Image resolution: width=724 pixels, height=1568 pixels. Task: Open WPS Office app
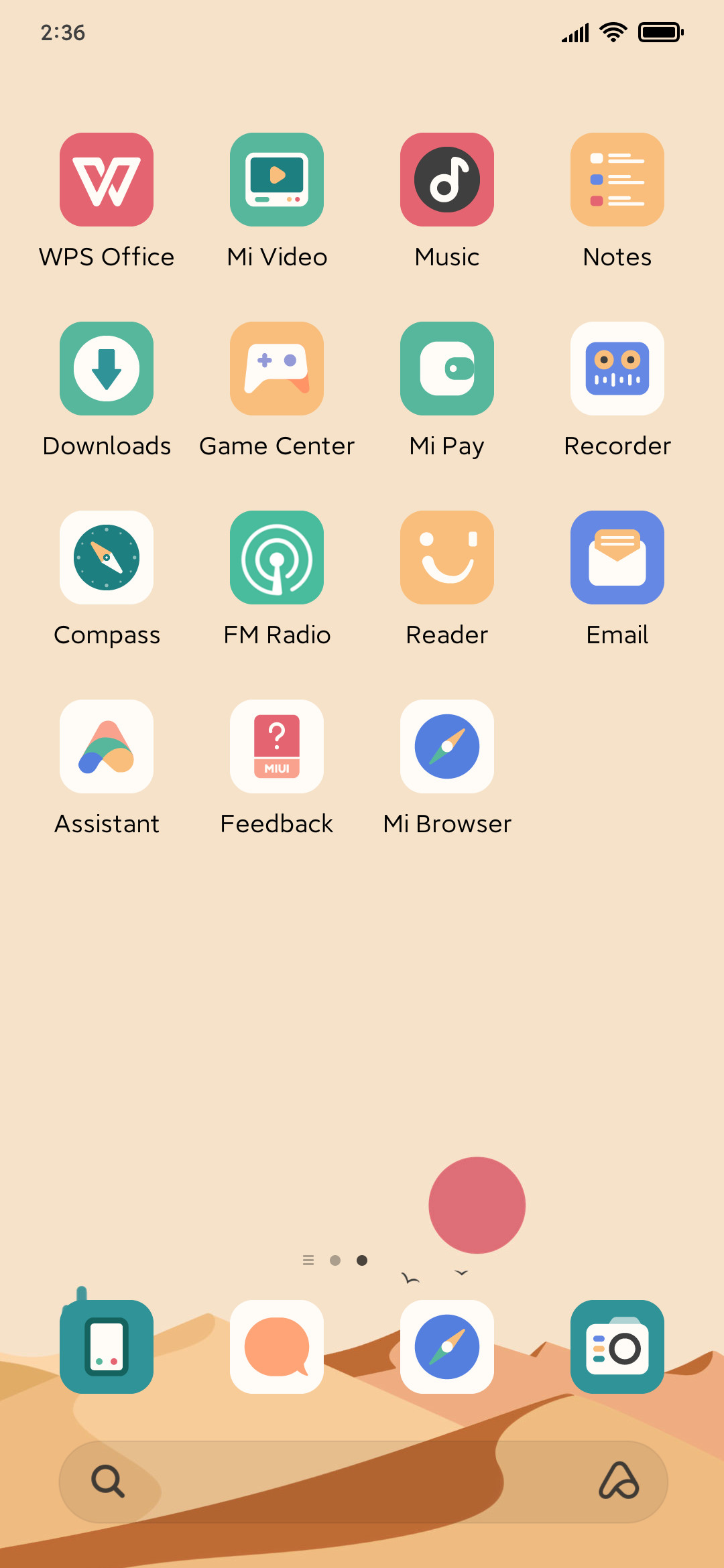[x=107, y=180]
